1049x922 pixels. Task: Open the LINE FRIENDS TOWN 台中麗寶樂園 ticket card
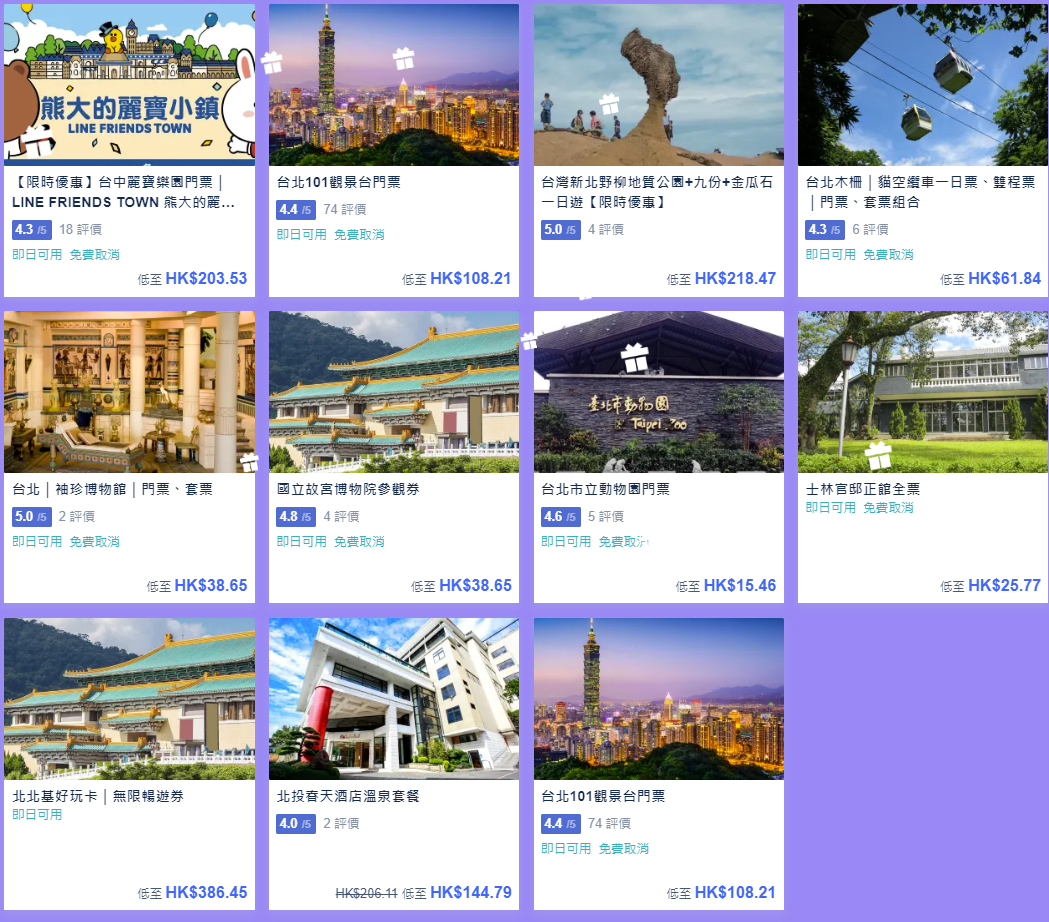click(129, 150)
